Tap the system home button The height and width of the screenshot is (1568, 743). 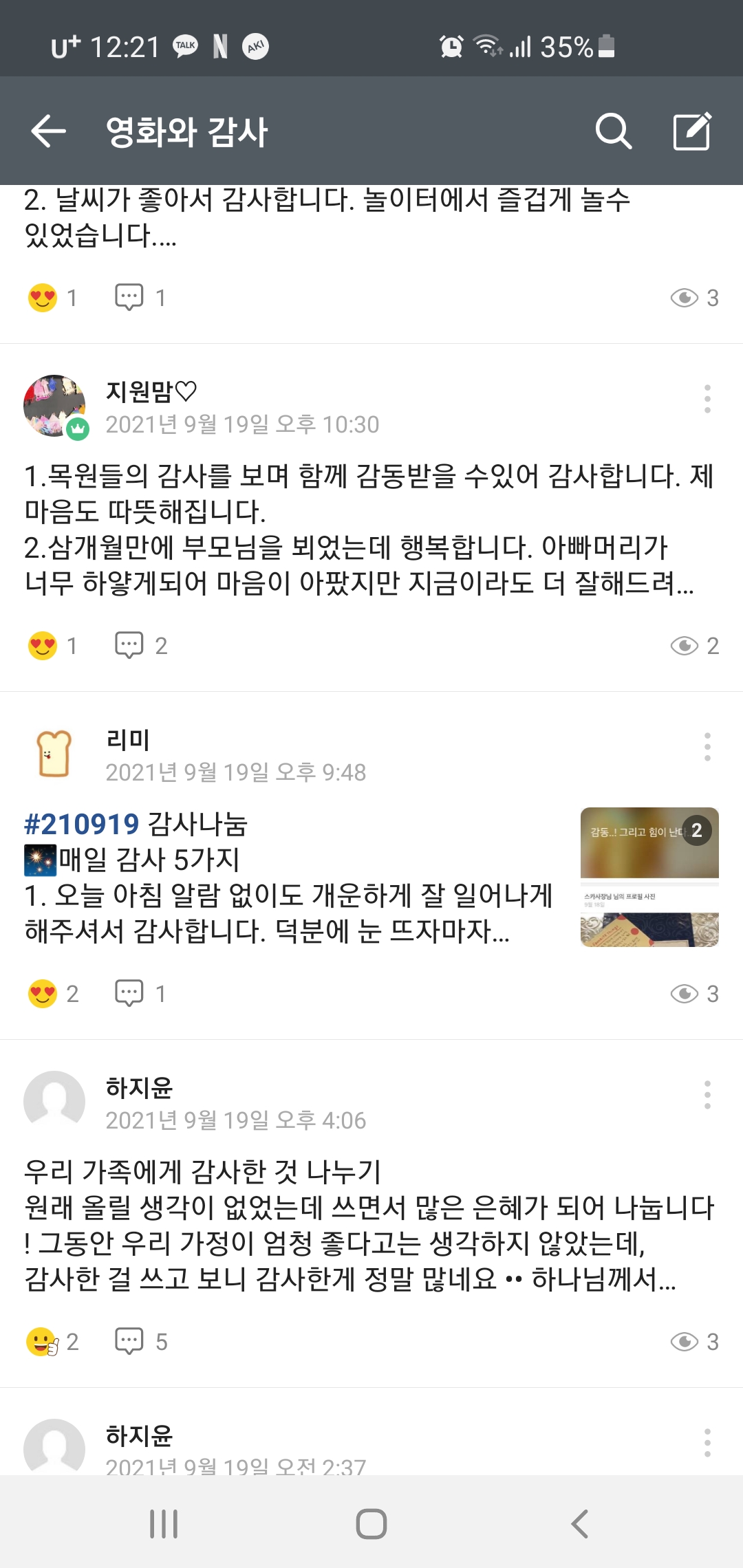pos(371,1524)
